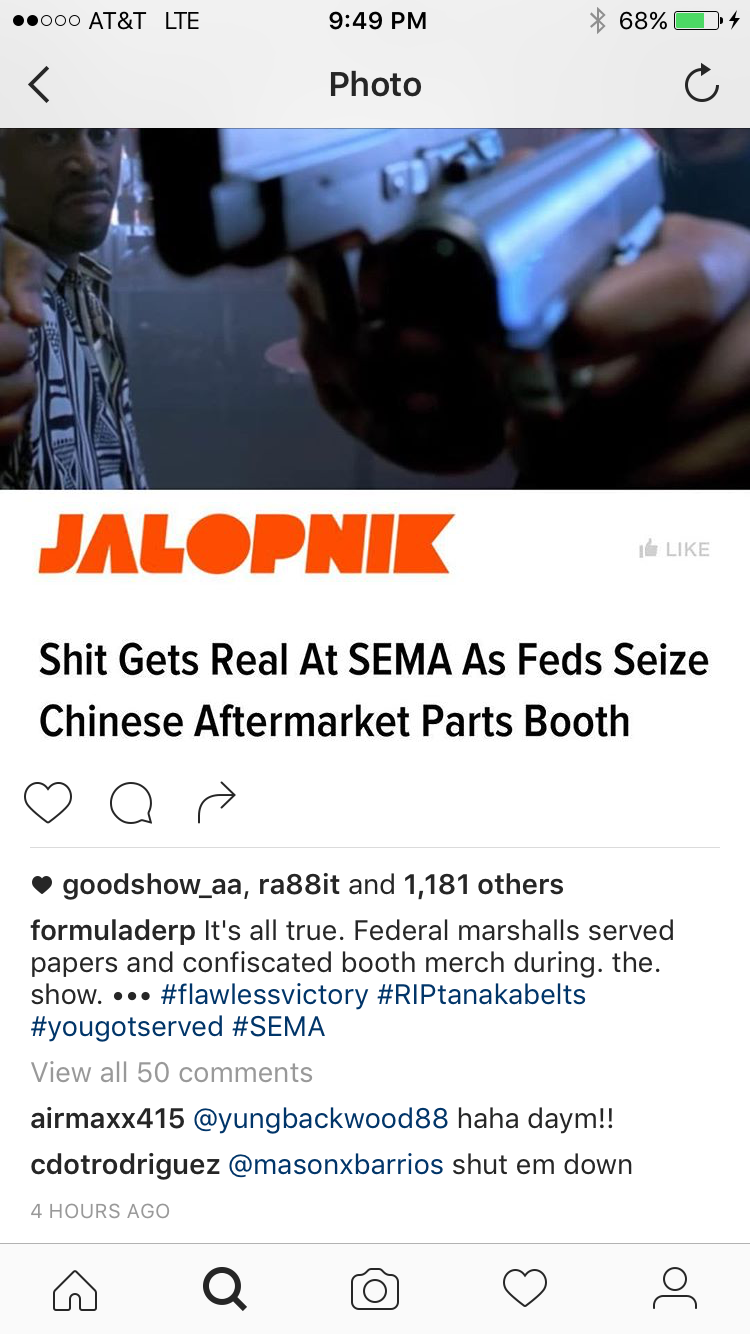750x1334 pixels.
Task: Switch to the Profile tab
Action: tap(675, 1288)
